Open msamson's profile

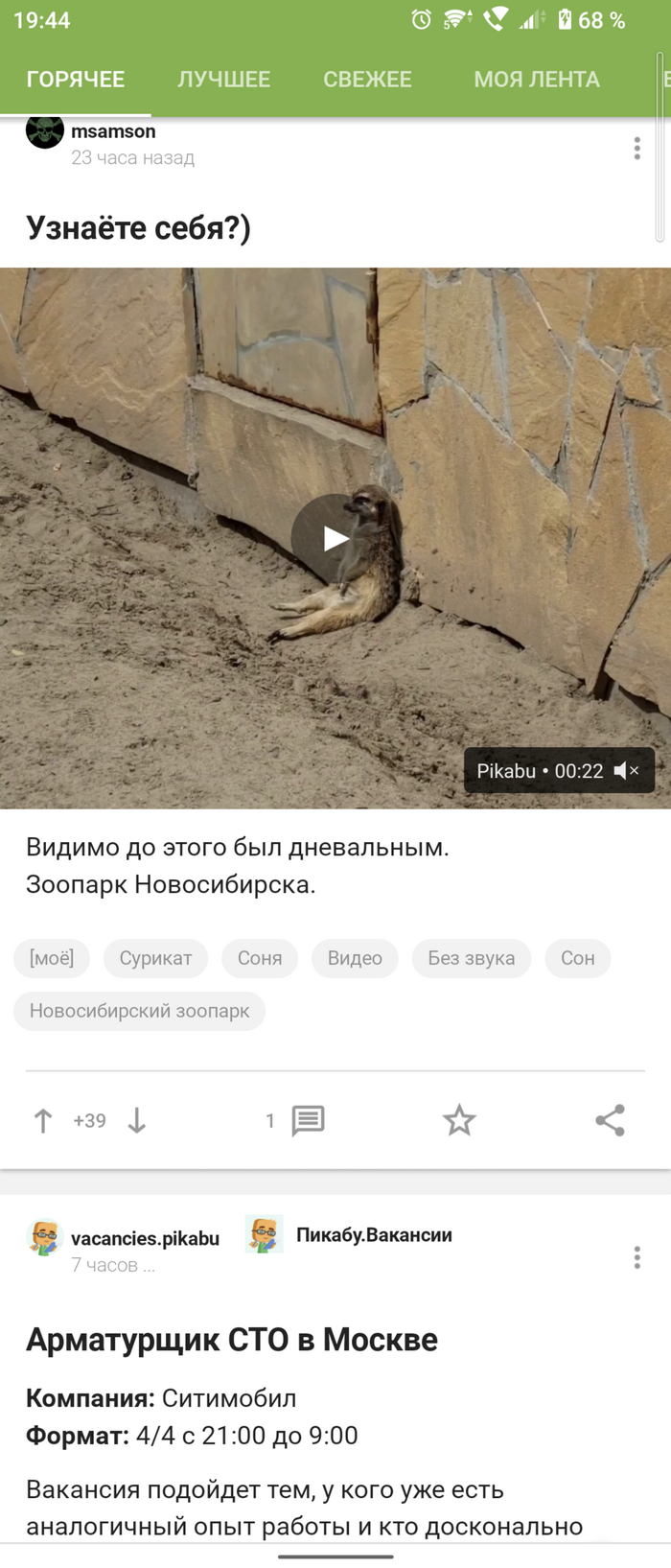112,131
